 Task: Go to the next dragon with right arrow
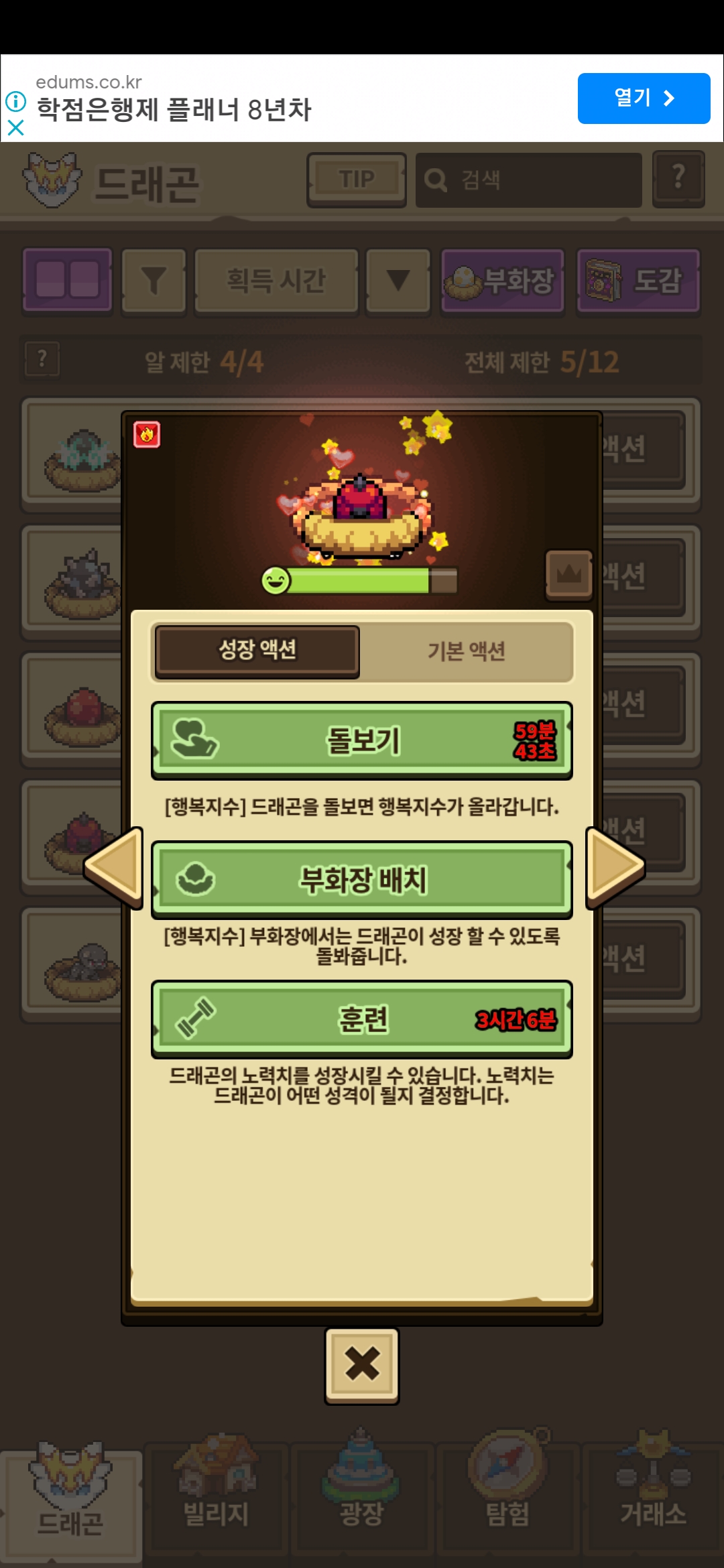pos(614,868)
